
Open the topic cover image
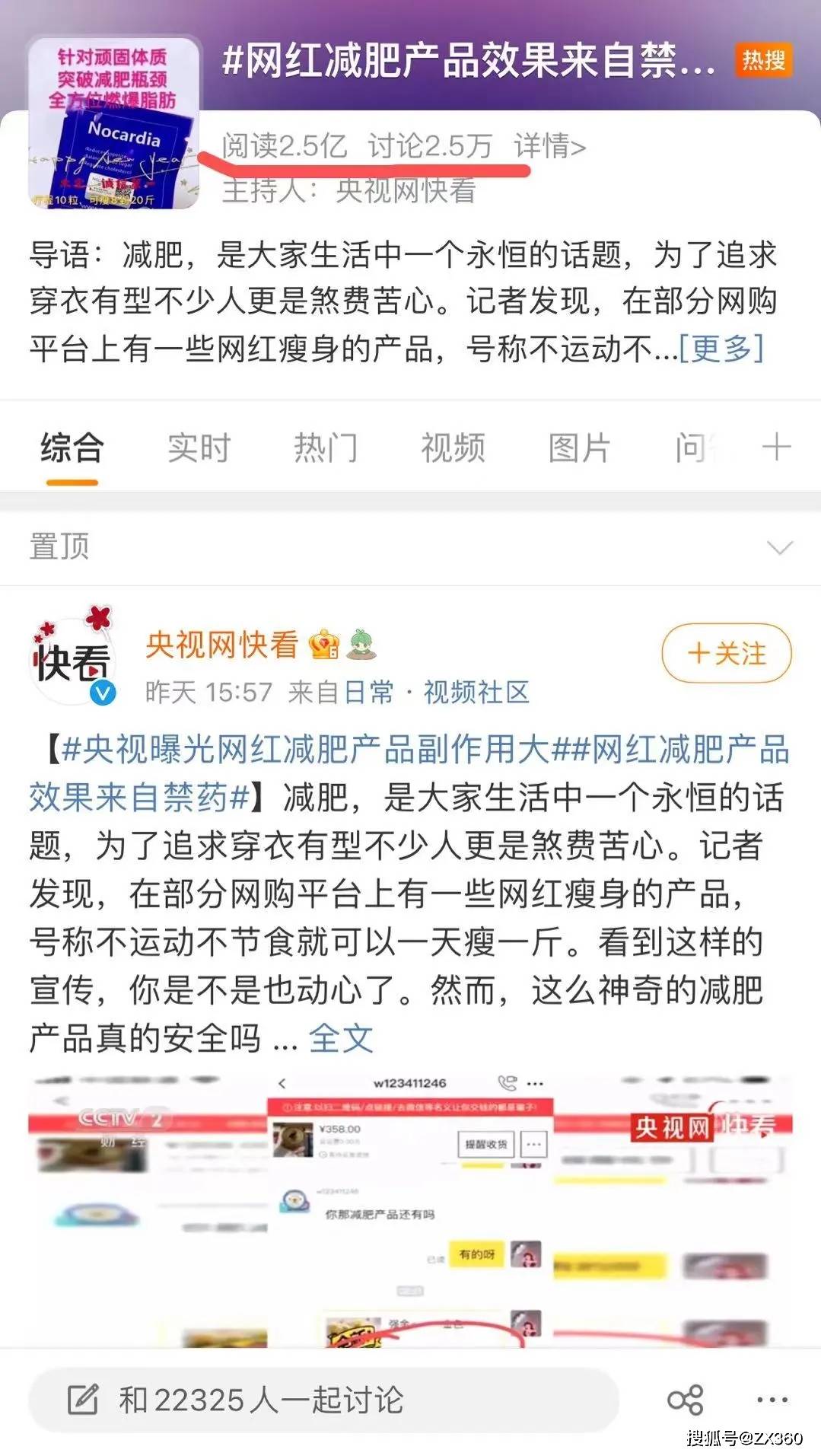coord(114,123)
